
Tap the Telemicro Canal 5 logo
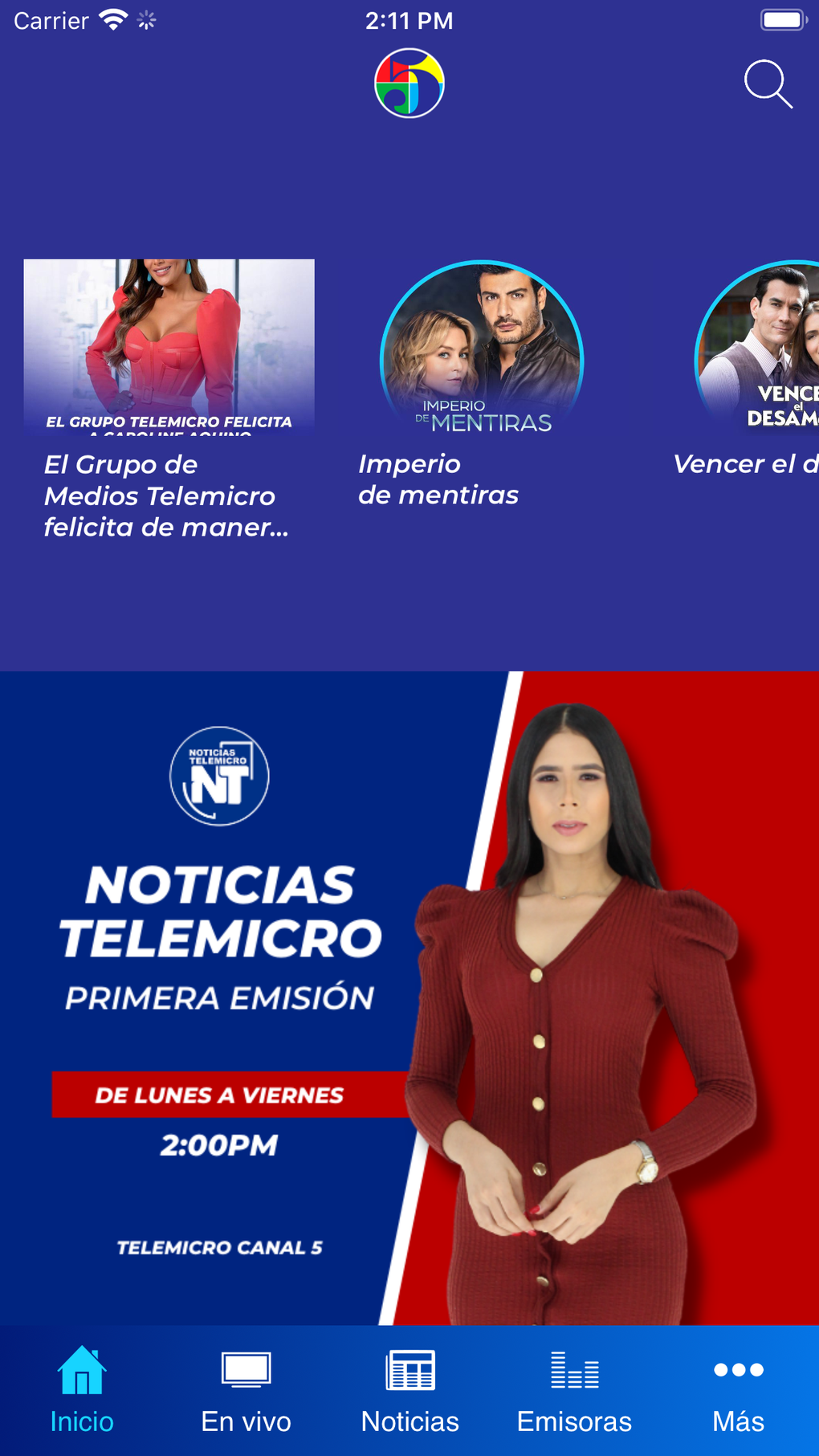[x=409, y=84]
